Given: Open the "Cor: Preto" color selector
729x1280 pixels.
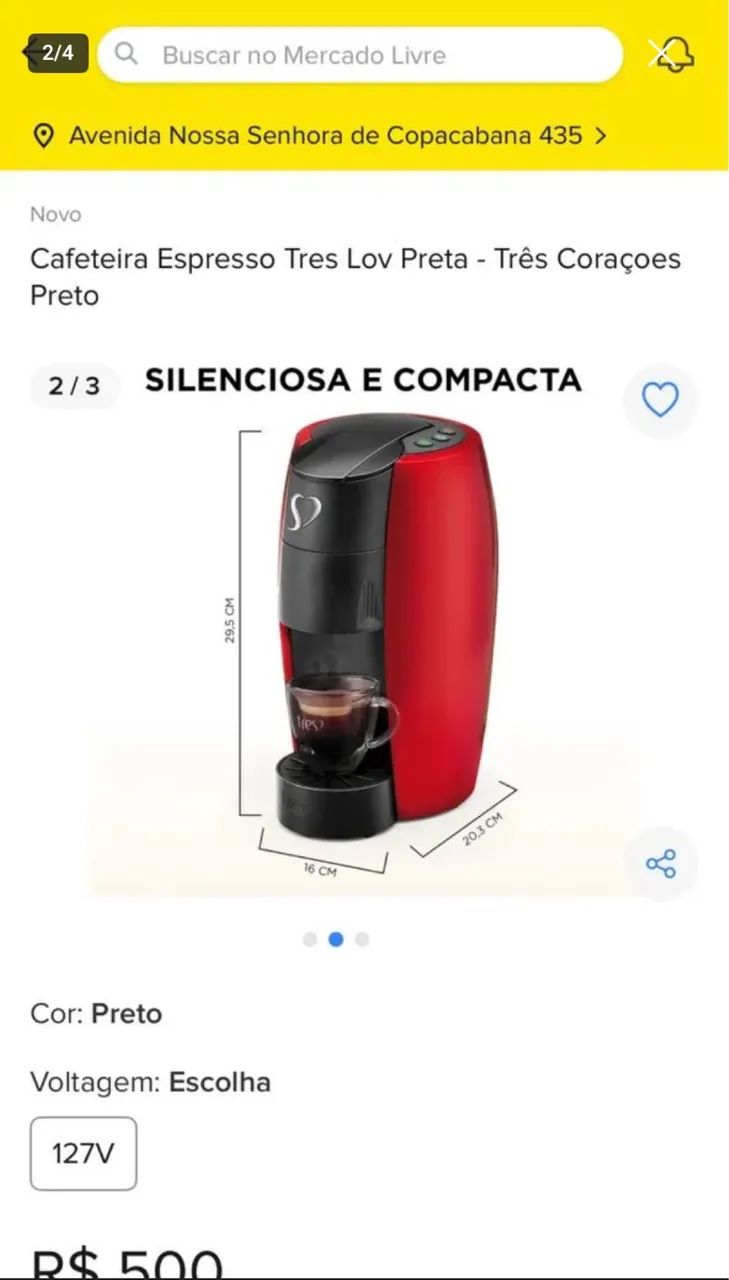Looking at the screenshot, I should [95, 1014].
